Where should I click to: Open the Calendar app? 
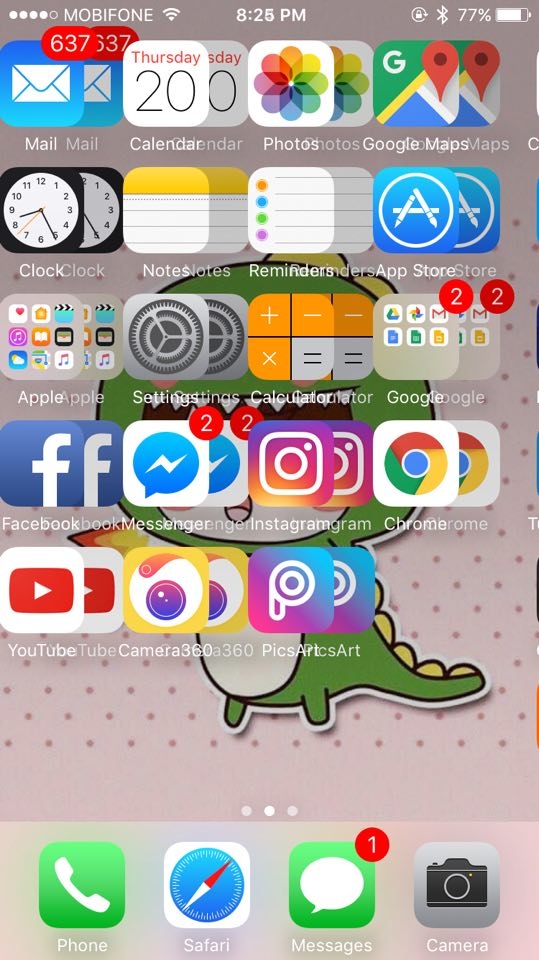pyautogui.click(x=166, y=83)
